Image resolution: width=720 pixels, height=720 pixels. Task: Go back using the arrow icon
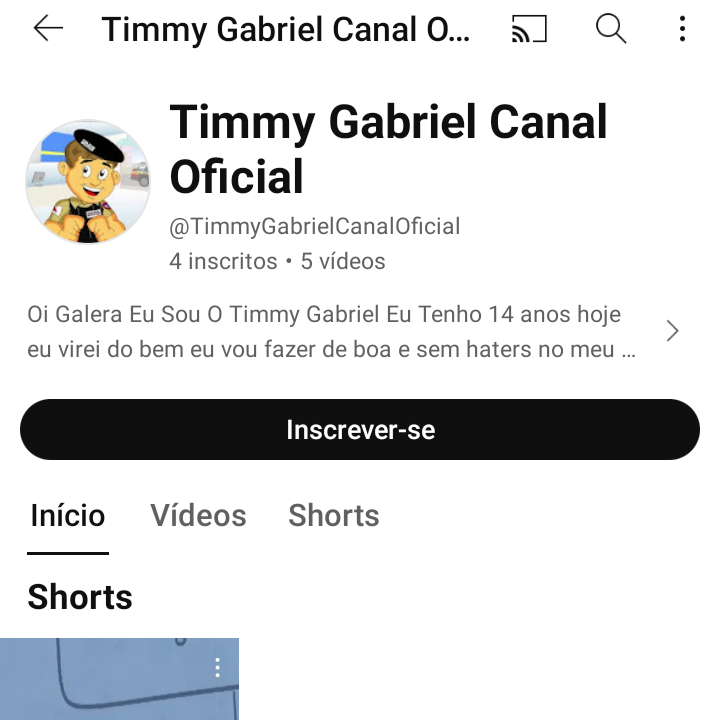pos(48,29)
